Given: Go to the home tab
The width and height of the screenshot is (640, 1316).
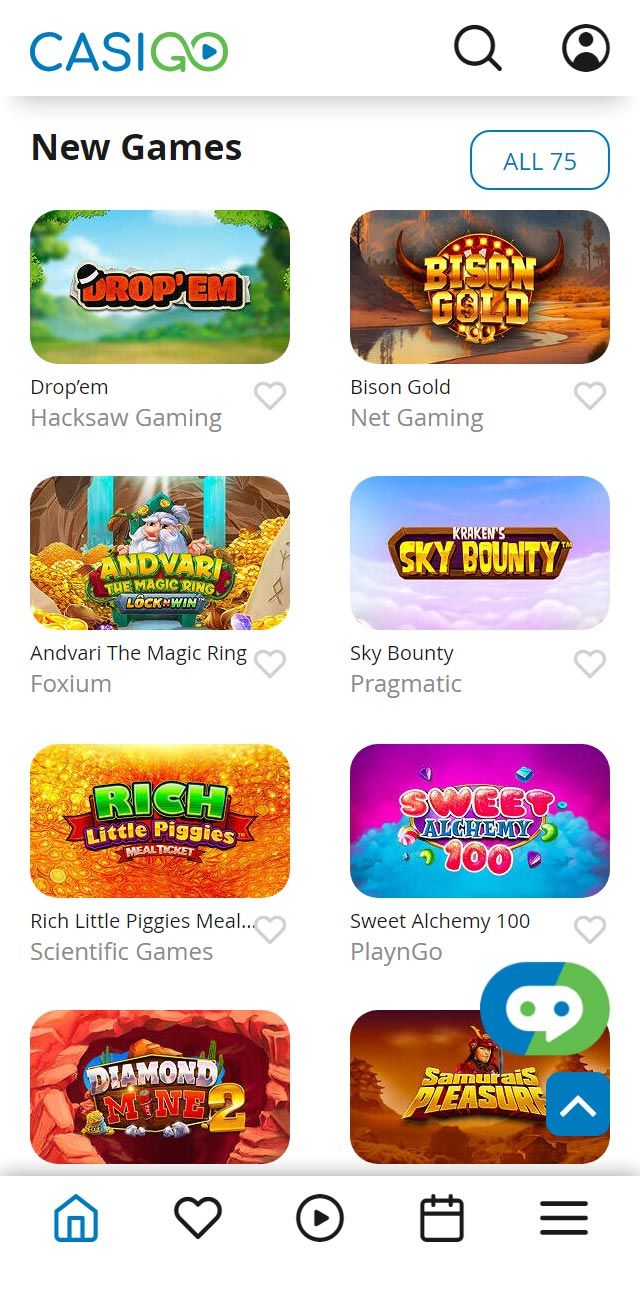Looking at the screenshot, I should coord(76,1218).
